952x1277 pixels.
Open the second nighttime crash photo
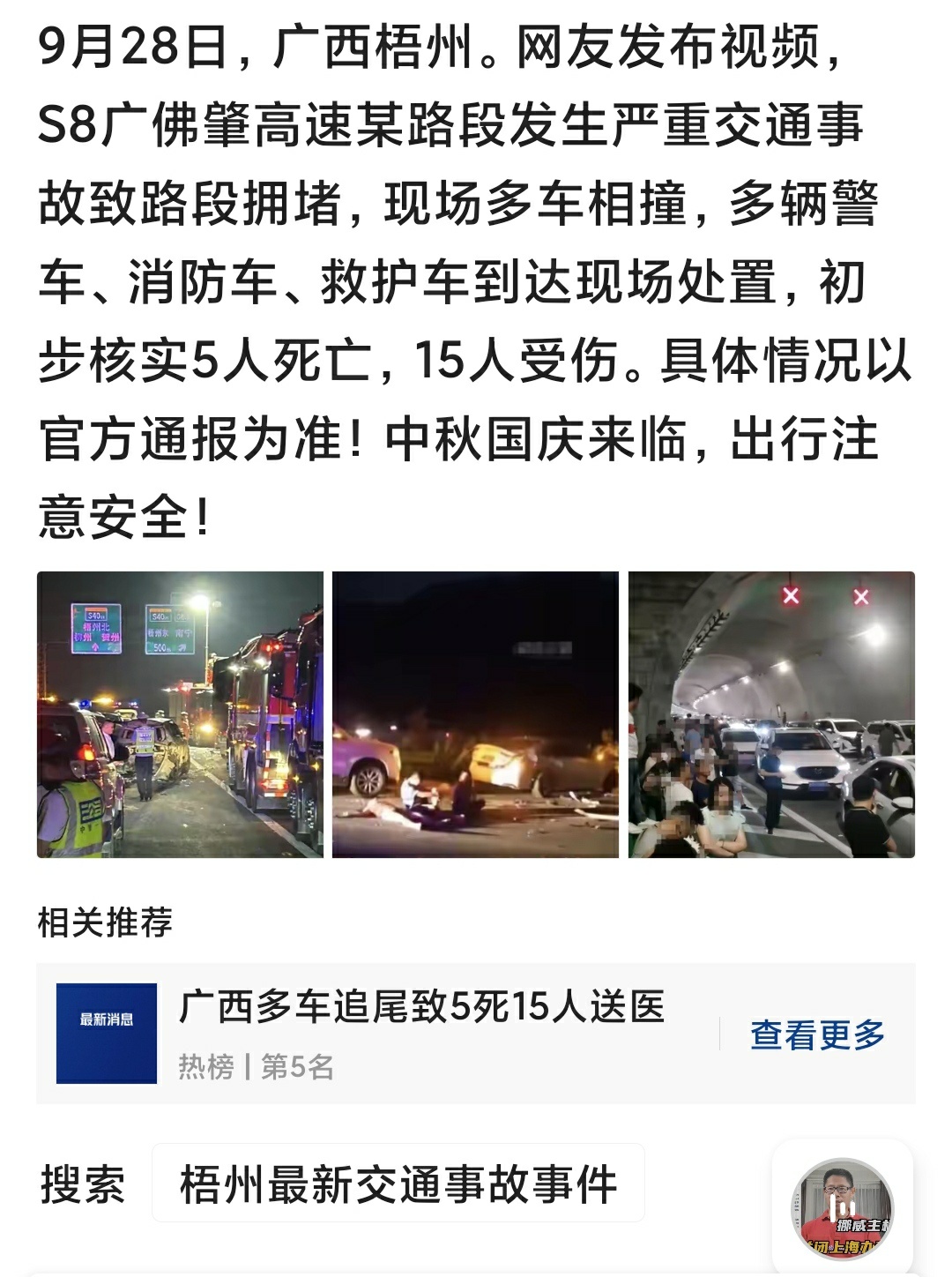[475, 714]
